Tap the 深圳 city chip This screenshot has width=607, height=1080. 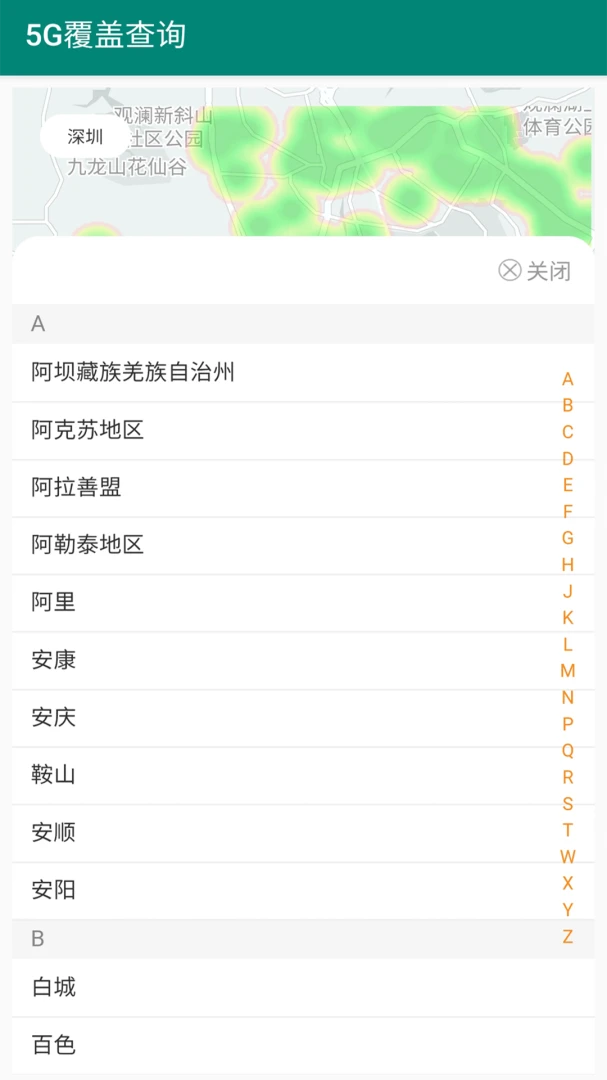pyautogui.click(x=85, y=138)
